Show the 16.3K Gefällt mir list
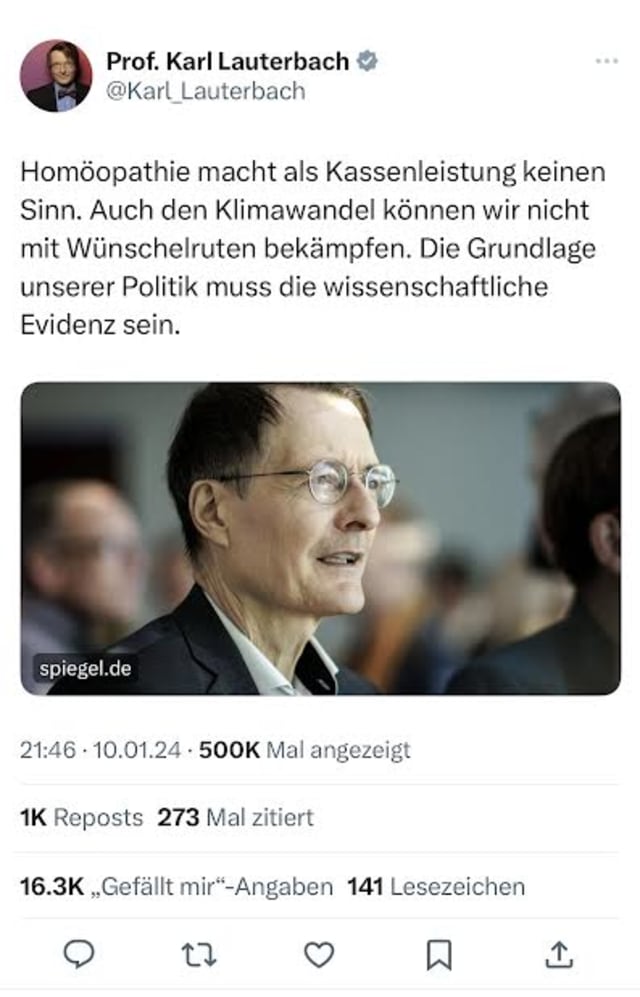Screen dimensions: 640x997 [x=176, y=886]
